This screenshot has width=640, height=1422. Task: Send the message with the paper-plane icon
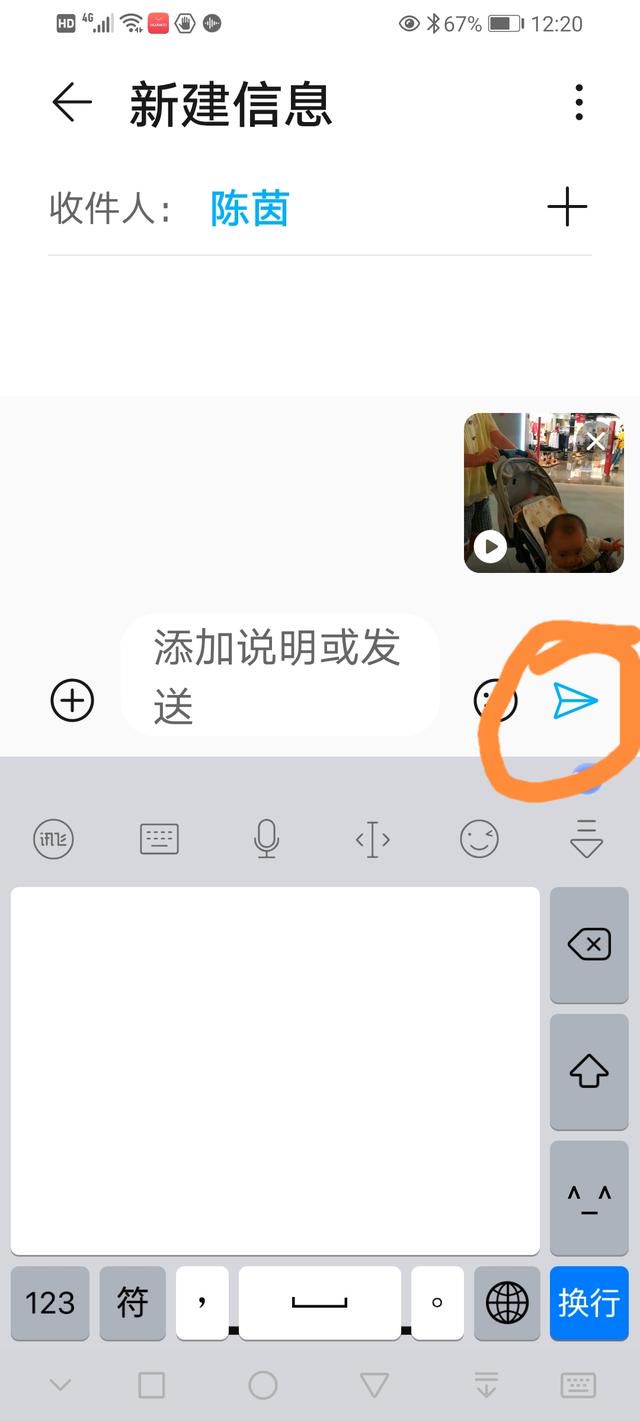pyautogui.click(x=576, y=701)
